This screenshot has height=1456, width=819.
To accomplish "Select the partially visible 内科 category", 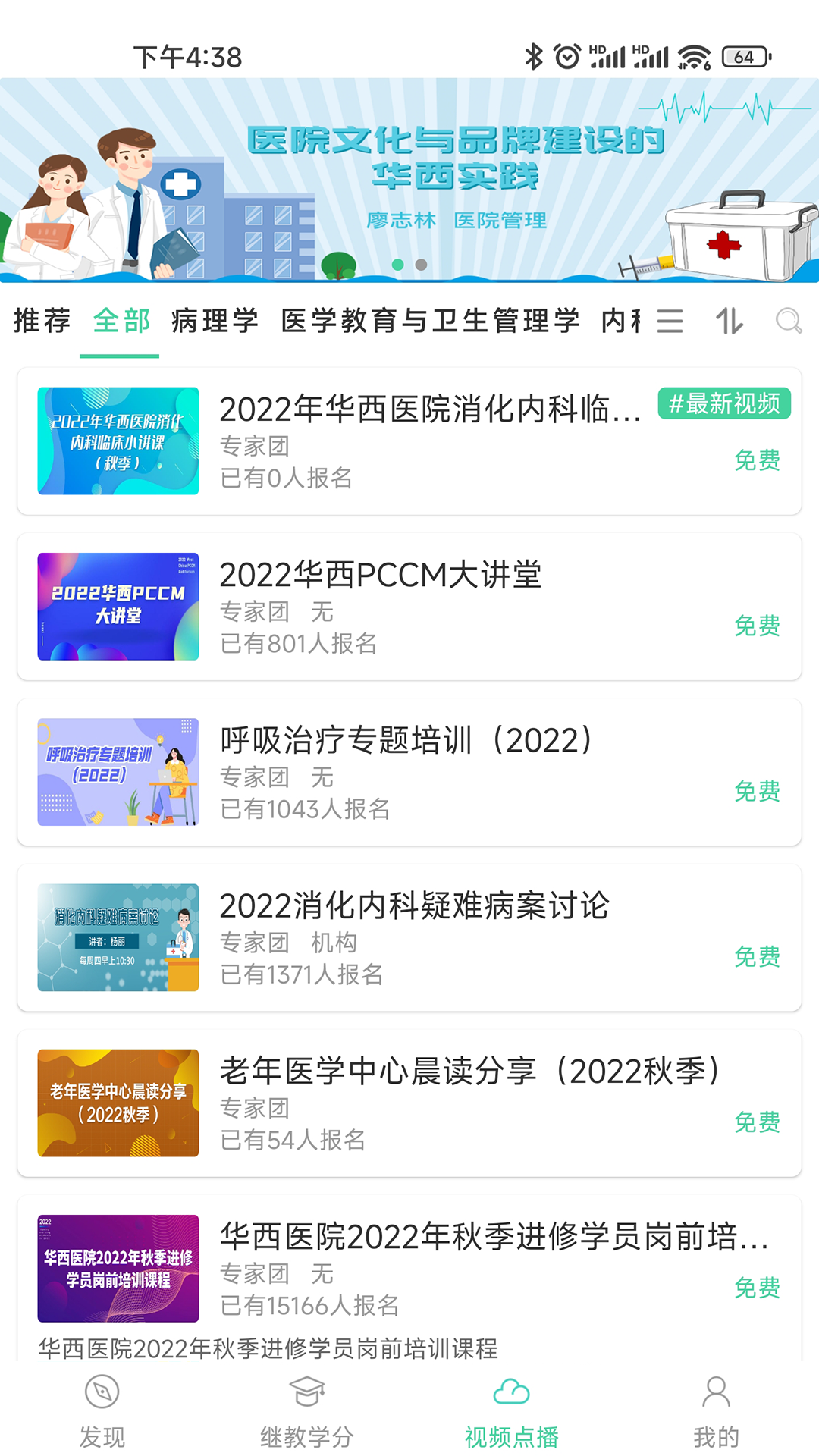I will tap(623, 321).
